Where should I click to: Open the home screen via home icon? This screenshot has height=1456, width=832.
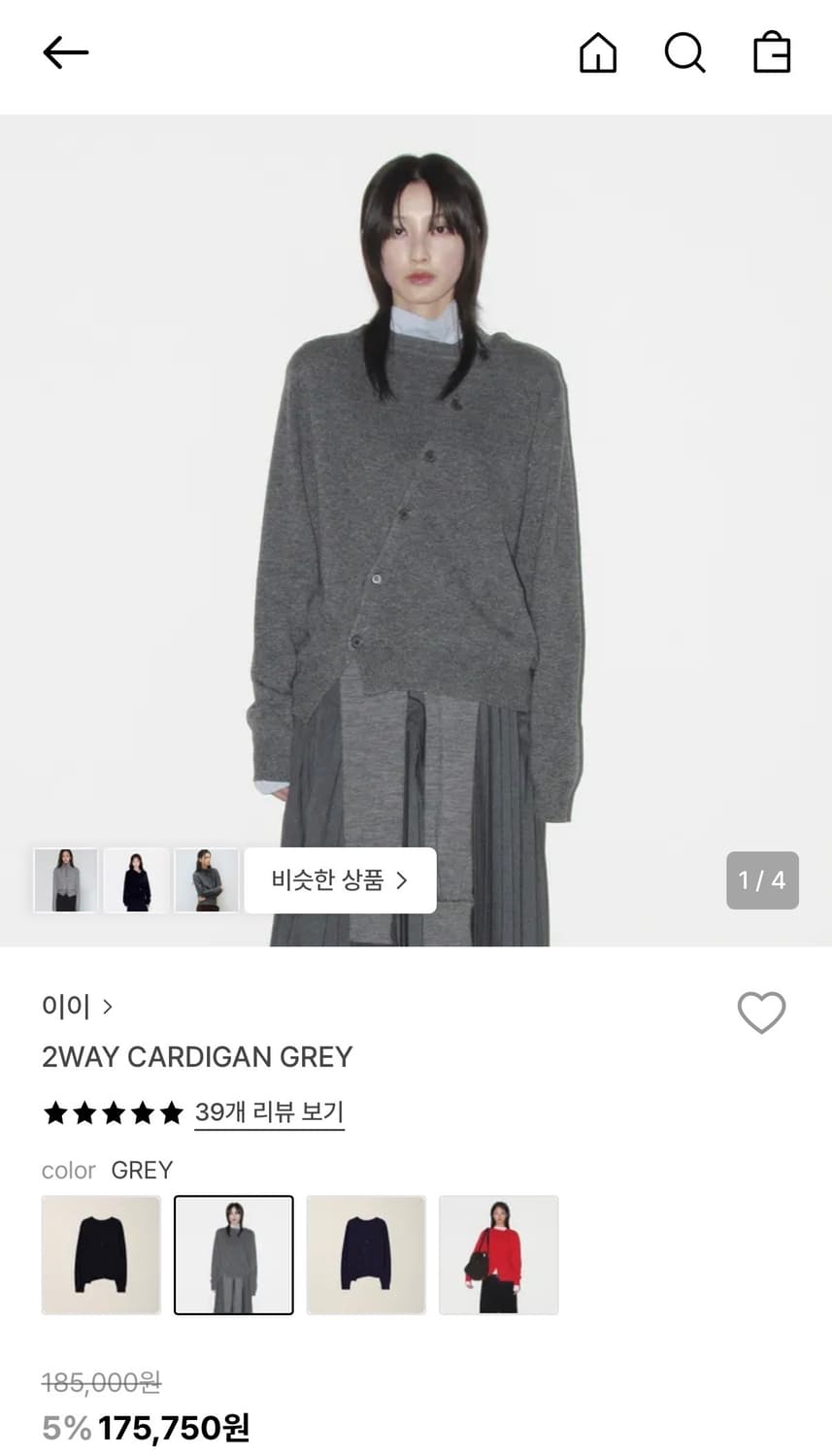598,53
